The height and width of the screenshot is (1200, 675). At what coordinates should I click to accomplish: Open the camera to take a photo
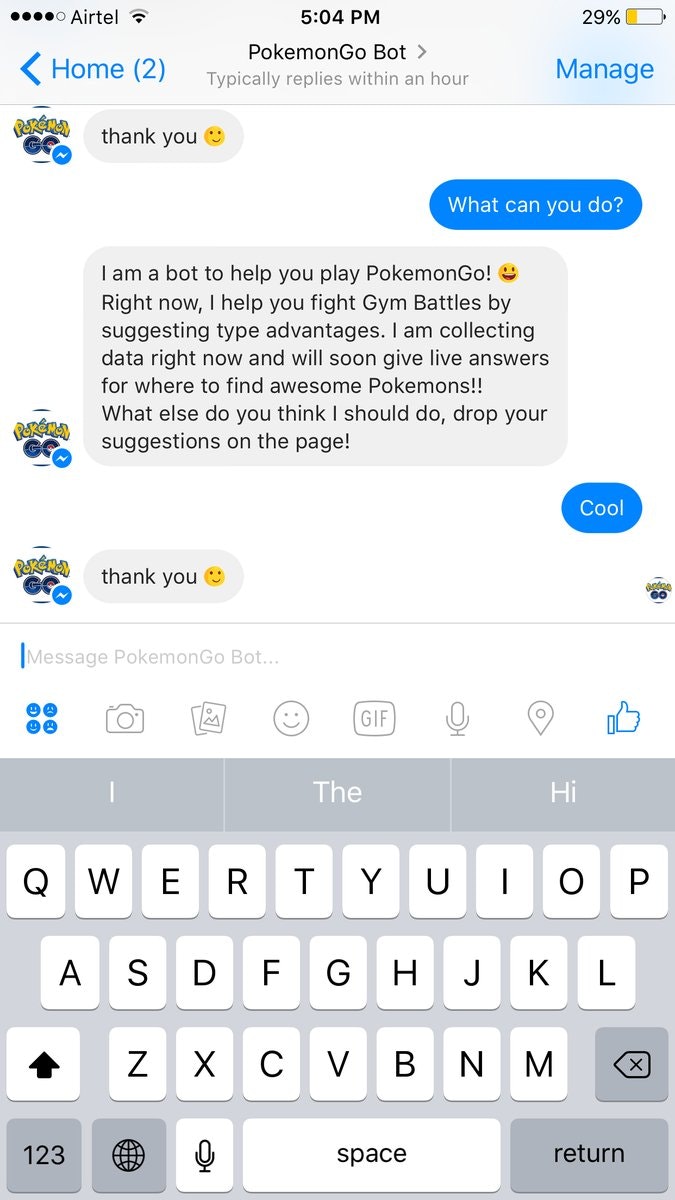(125, 718)
